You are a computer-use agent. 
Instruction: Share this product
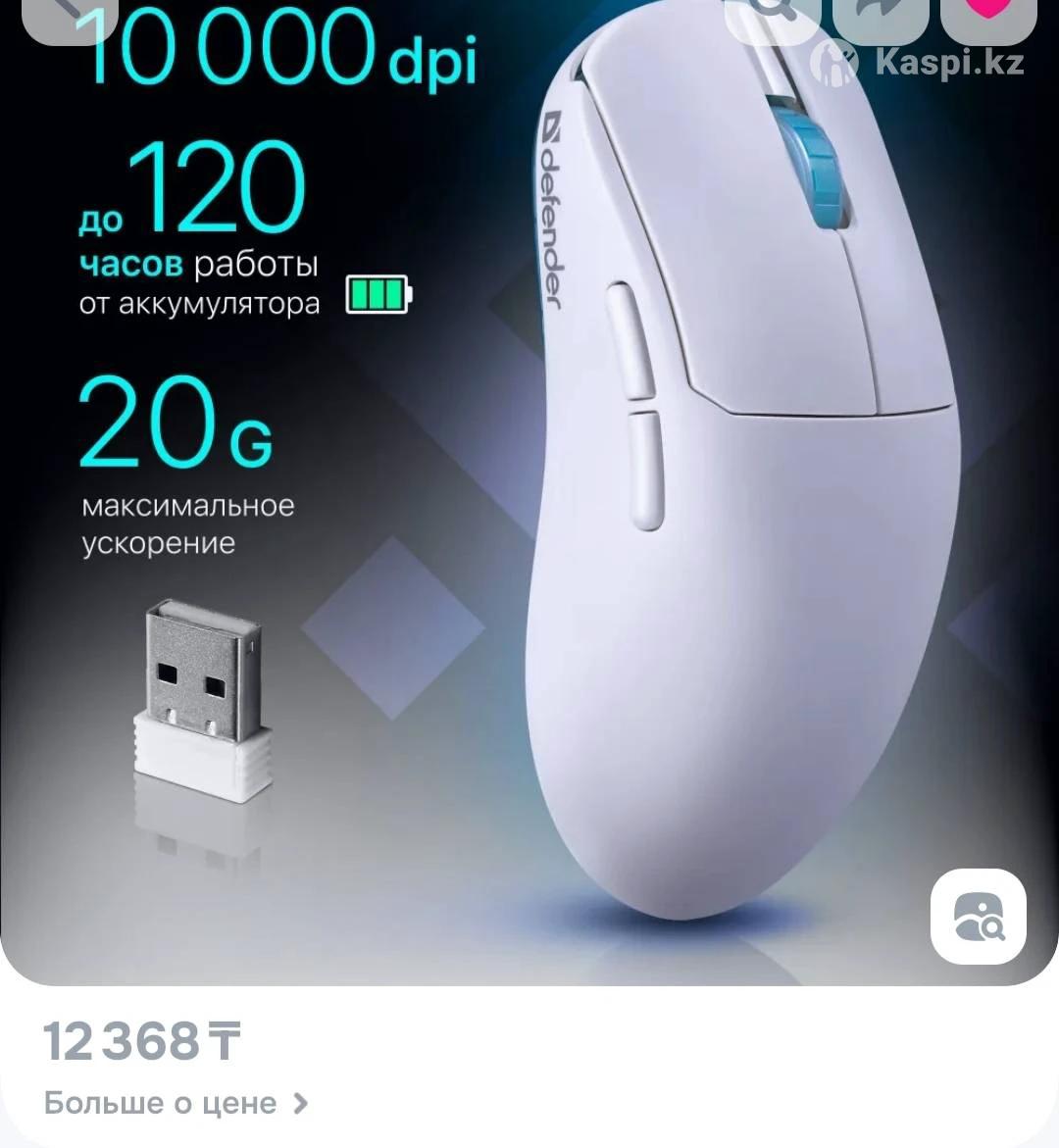point(880,15)
